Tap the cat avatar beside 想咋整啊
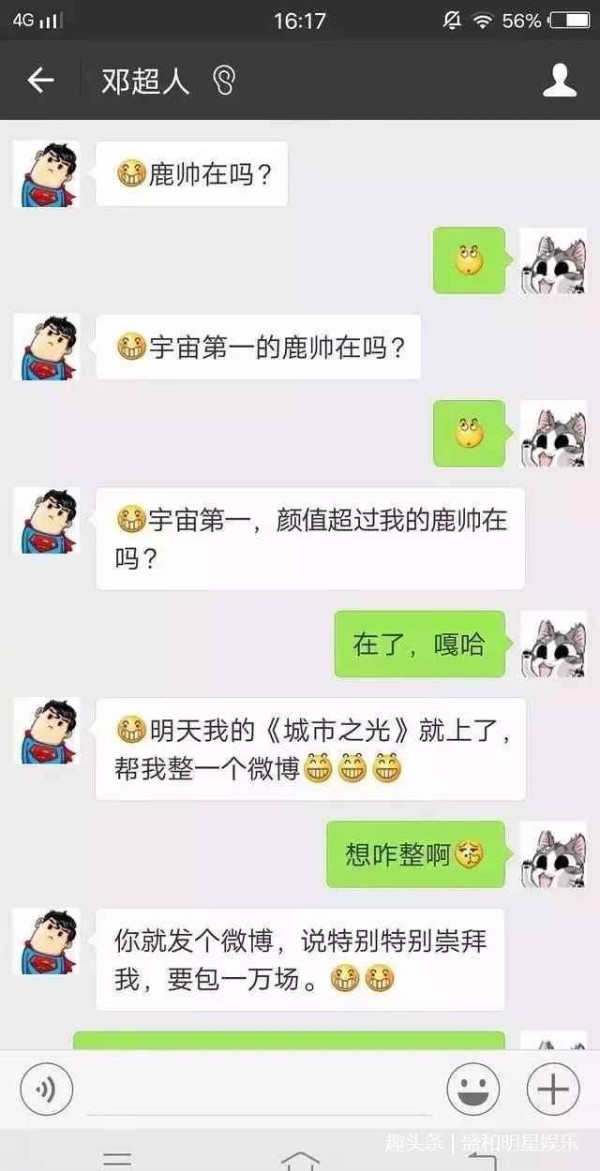This screenshot has width=600, height=1171. click(x=553, y=854)
